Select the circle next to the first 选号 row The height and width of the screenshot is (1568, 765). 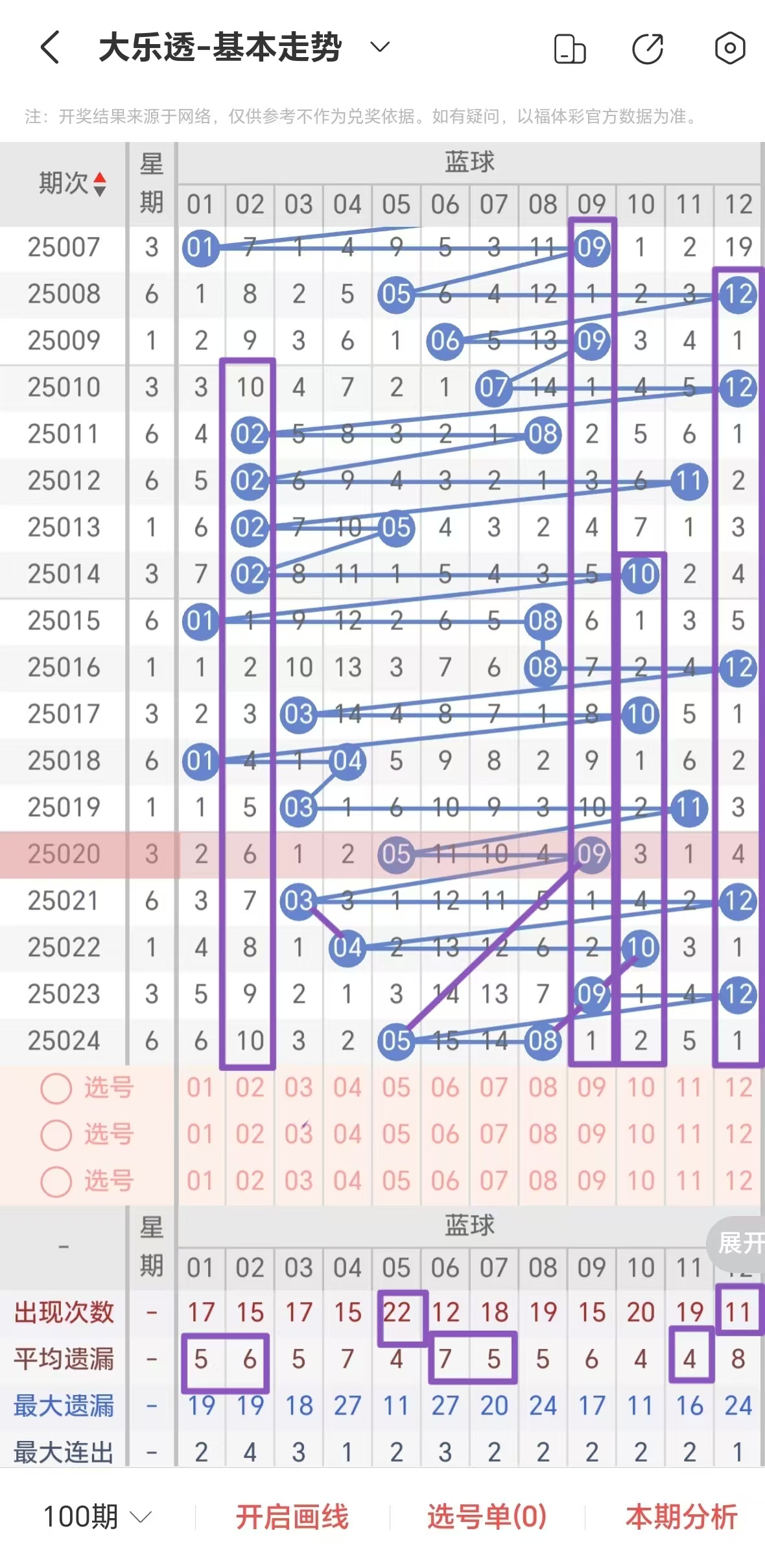click(56, 1088)
